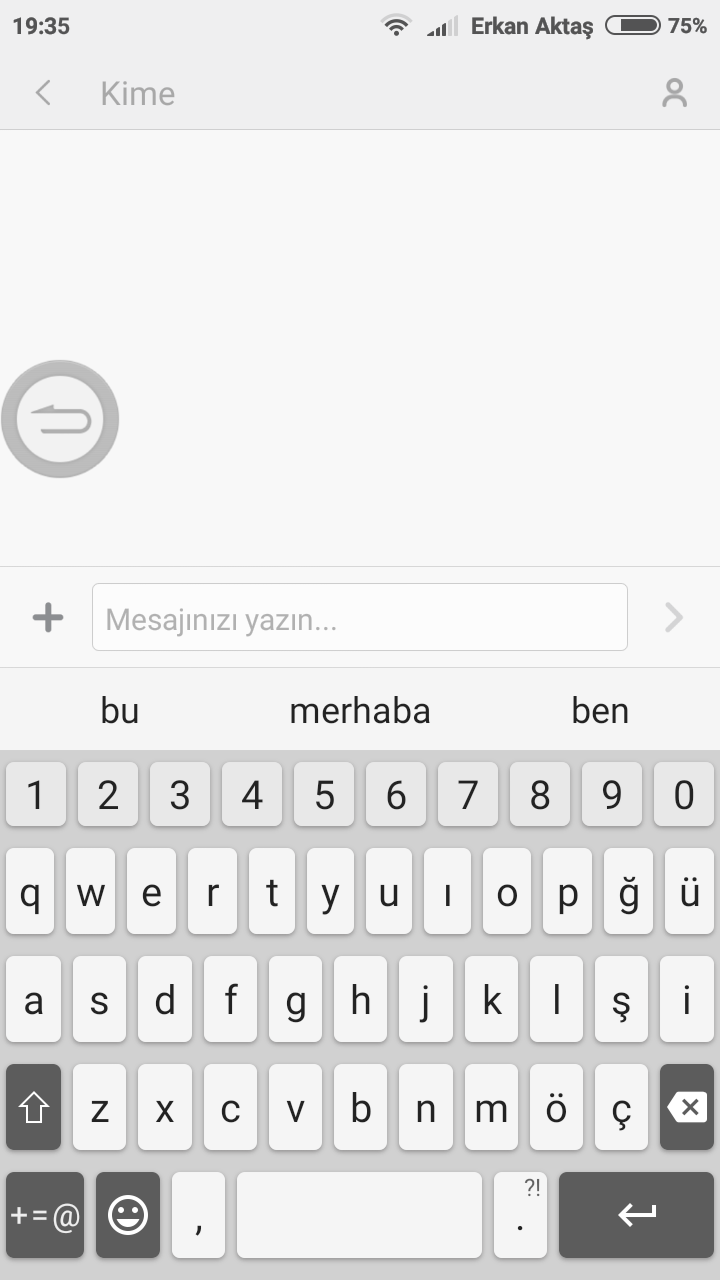720x1280 pixels.
Task: Open the contact picker icon
Action: (x=675, y=93)
